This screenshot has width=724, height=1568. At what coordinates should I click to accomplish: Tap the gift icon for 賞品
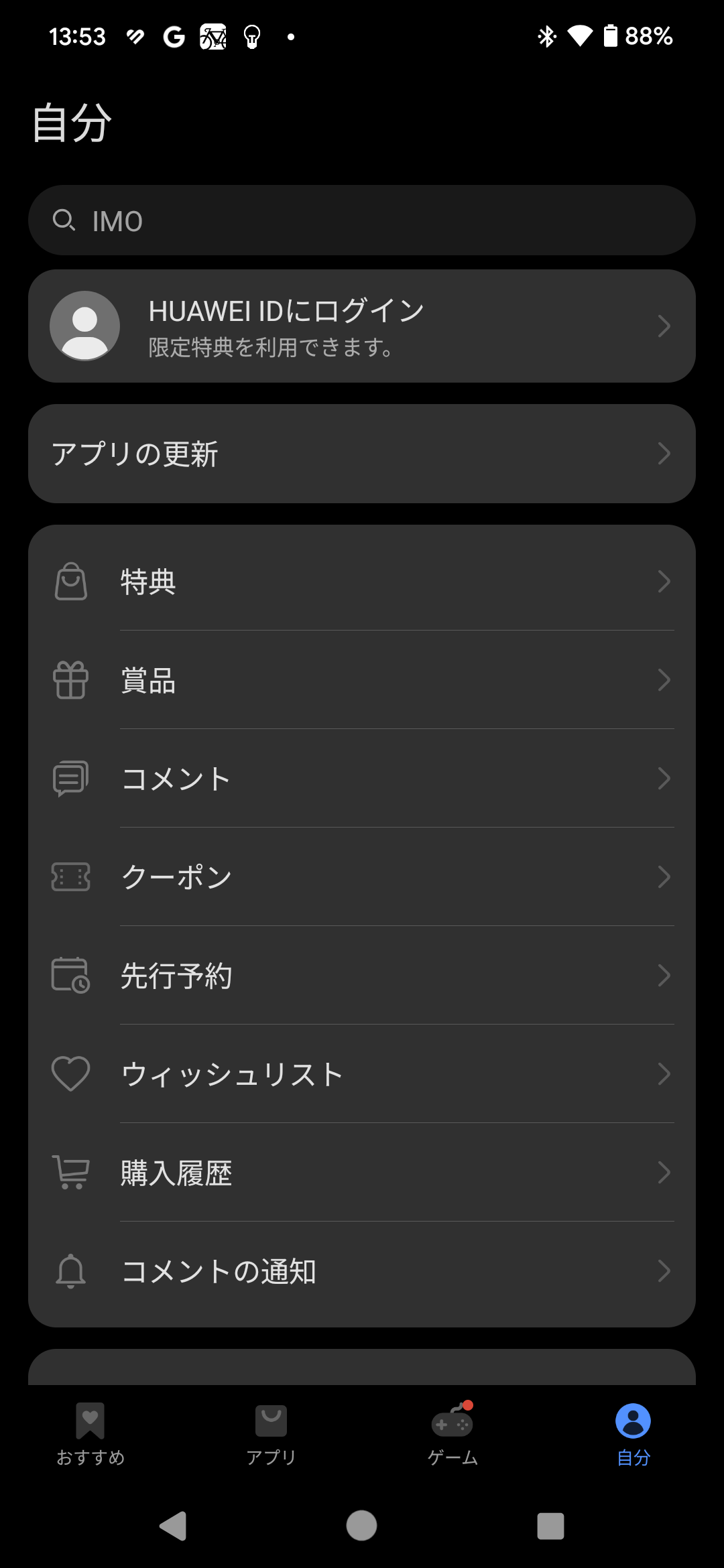click(x=70, y=679)
